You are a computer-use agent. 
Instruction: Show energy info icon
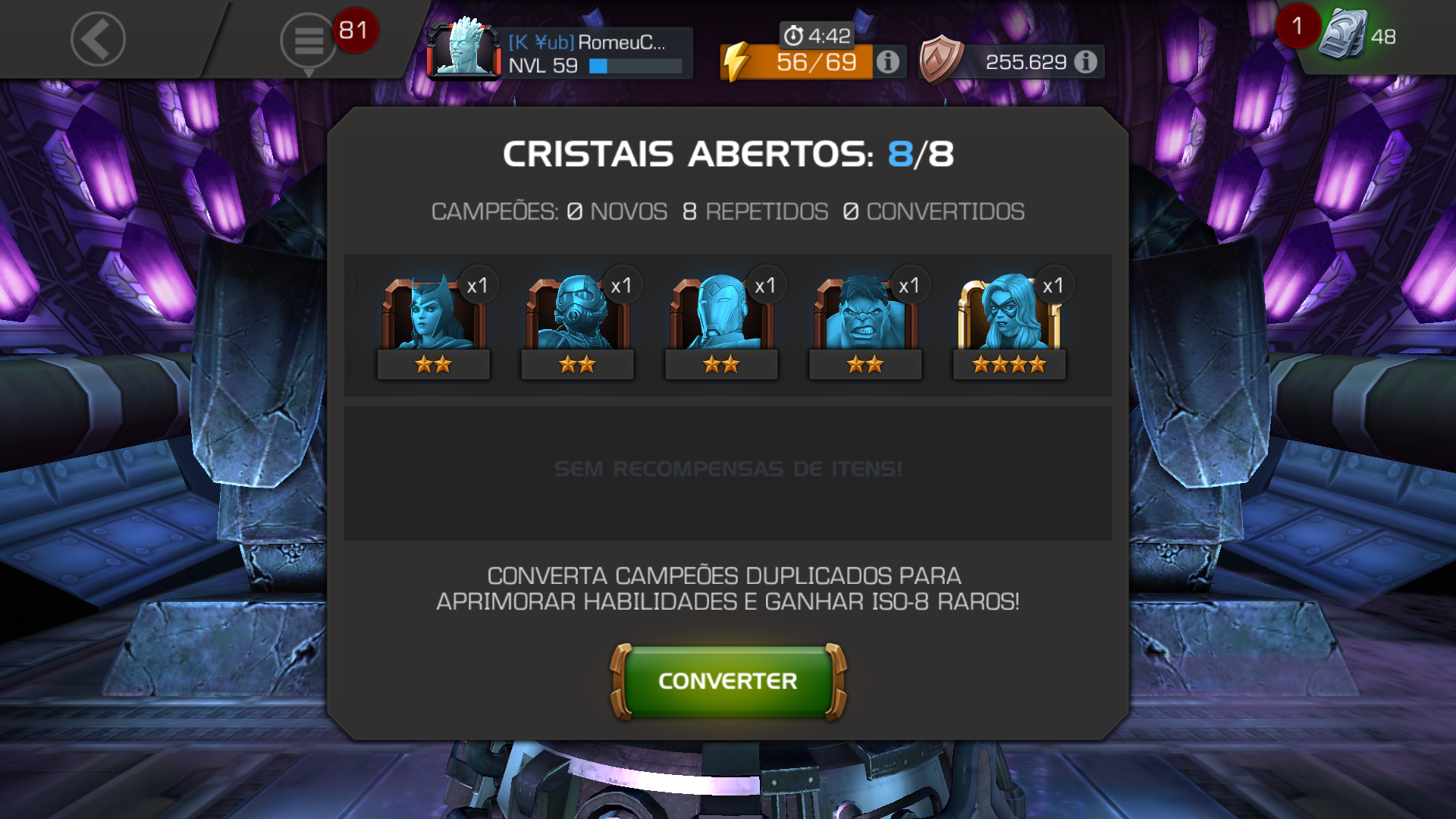click(x=888, y=61)
